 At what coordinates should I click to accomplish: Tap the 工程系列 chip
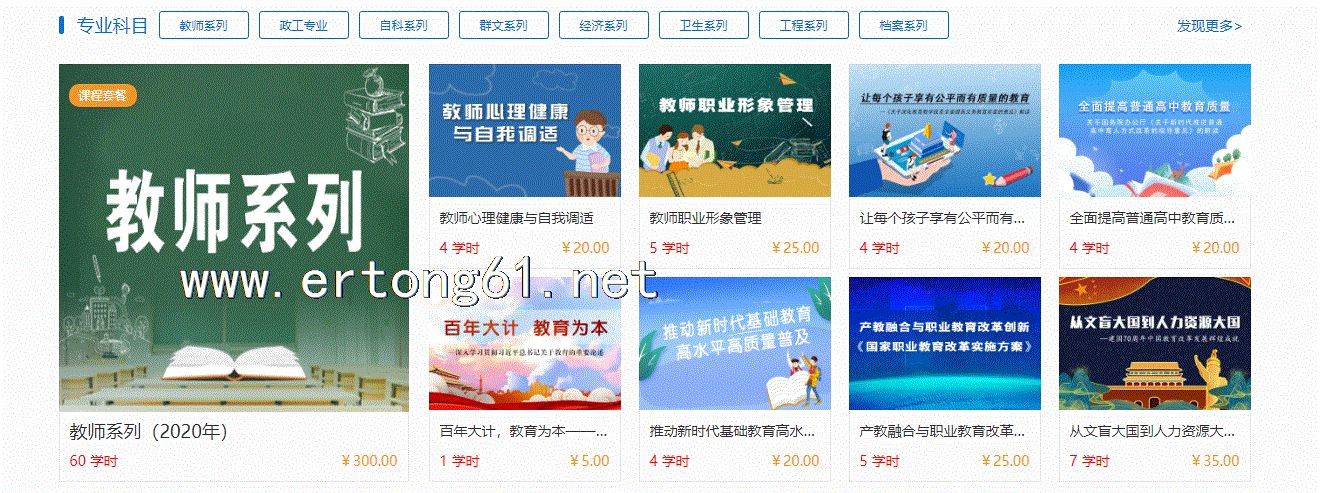point(803,26)
